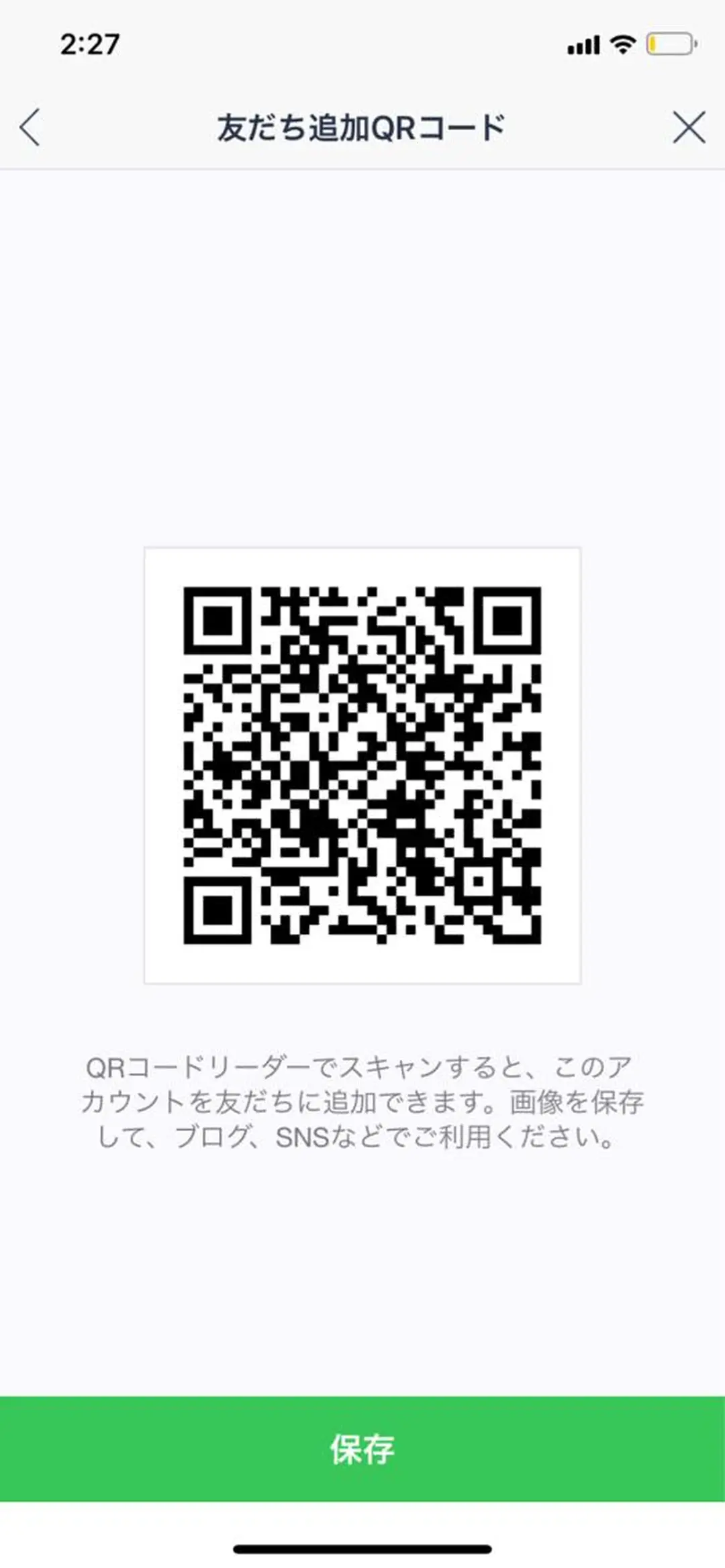Screen dimensions: 725x1568
Task: Tap the cellular signal indicator
Action: click(x=584, y=46)
